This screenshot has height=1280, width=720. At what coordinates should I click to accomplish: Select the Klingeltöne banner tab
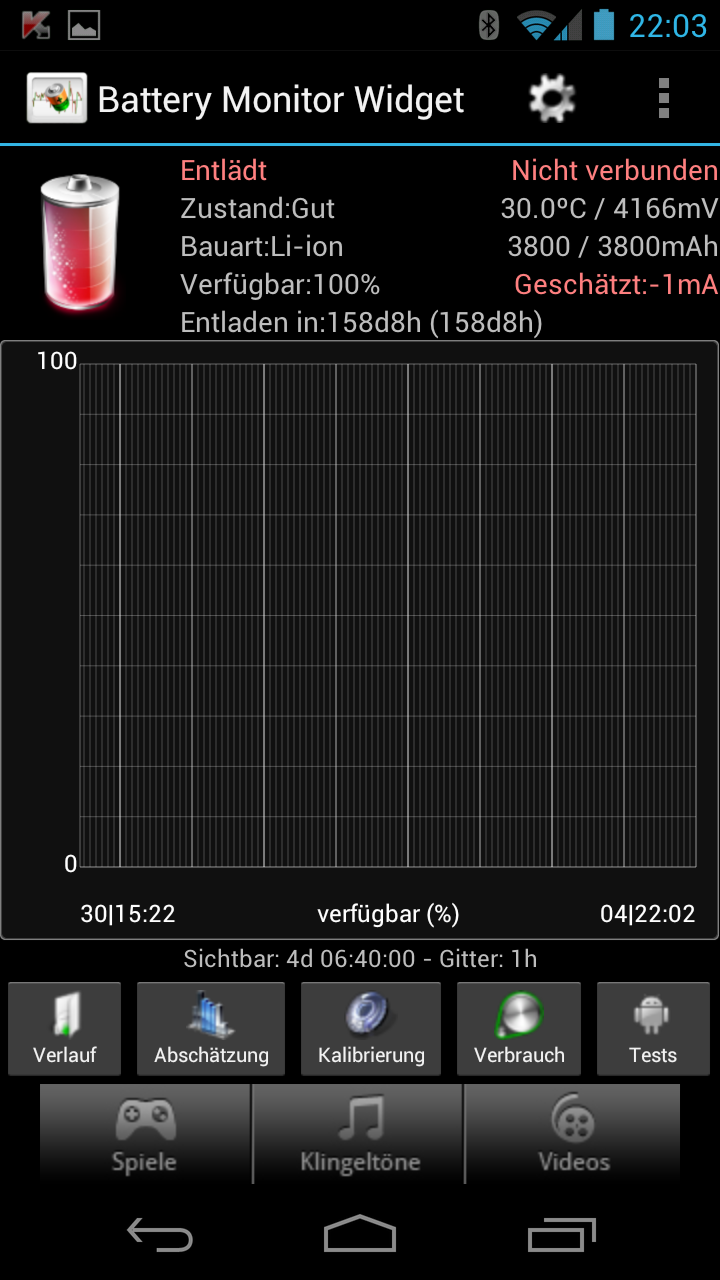click(x=359, y=1134)
